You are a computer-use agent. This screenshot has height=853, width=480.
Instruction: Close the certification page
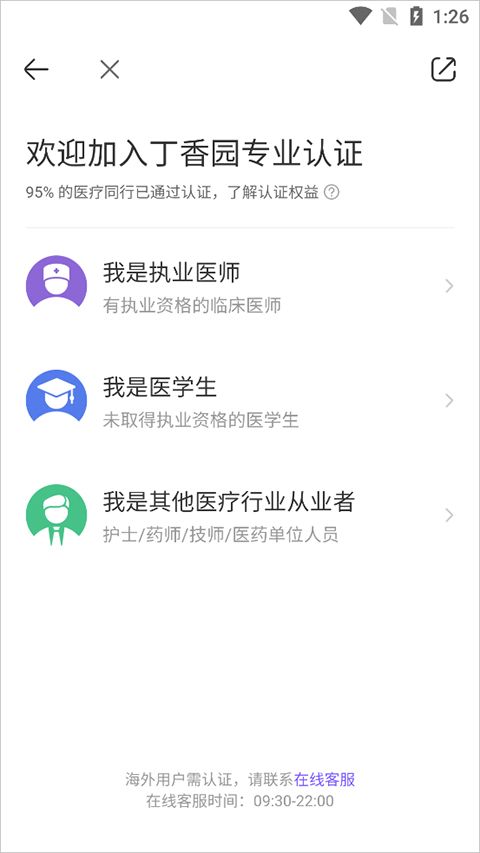click(x=109, y=70)
